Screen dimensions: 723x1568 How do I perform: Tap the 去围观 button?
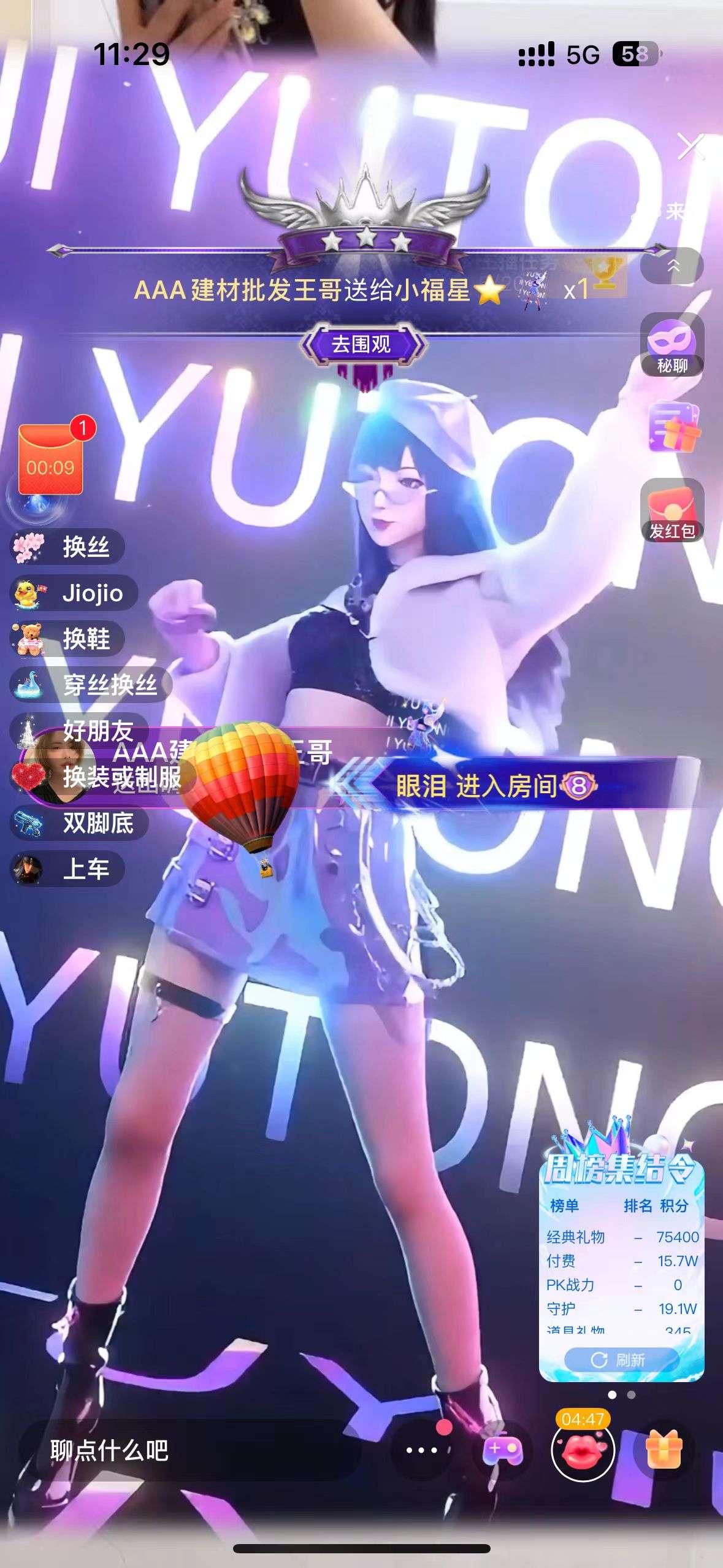[x=362, y=344]
